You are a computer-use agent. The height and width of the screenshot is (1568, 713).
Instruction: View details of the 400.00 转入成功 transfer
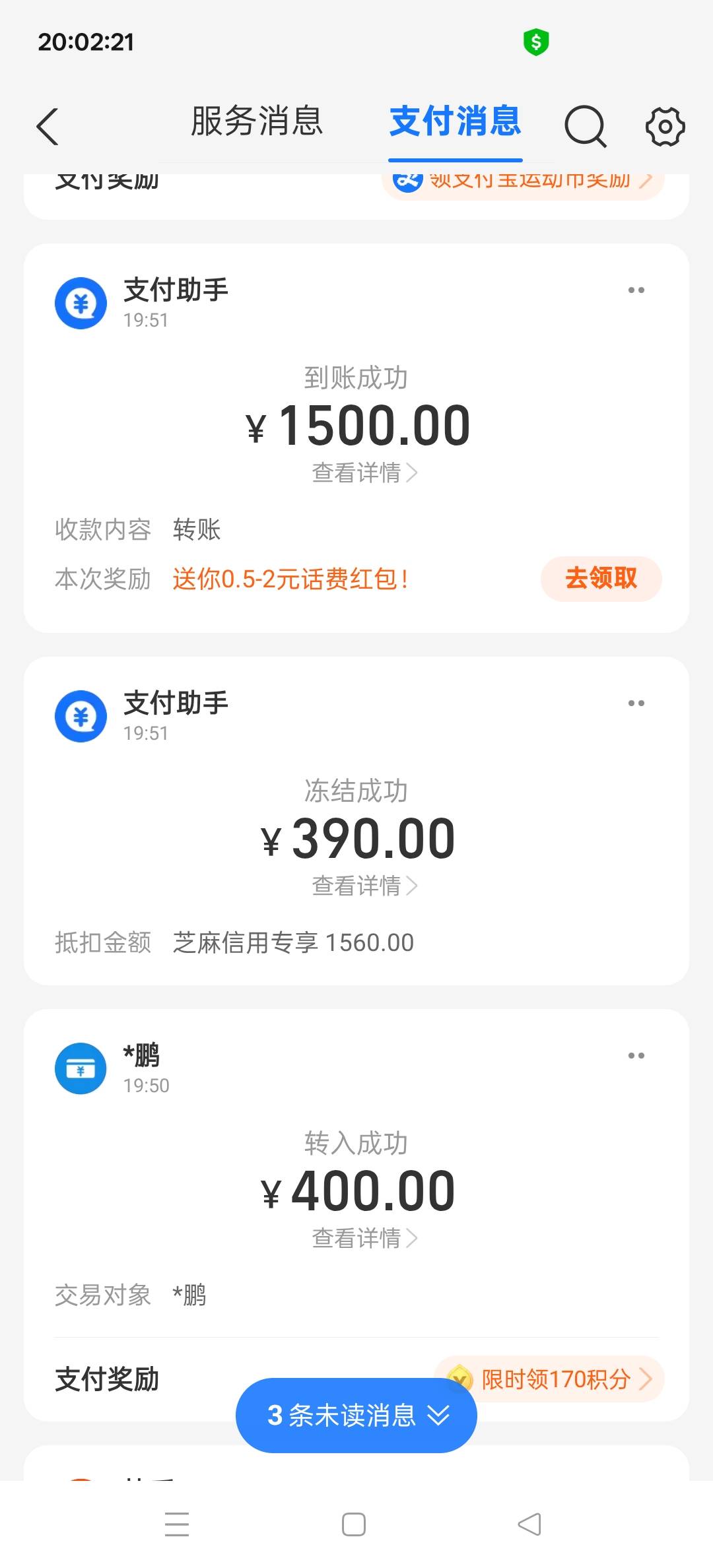point(364,1238)
